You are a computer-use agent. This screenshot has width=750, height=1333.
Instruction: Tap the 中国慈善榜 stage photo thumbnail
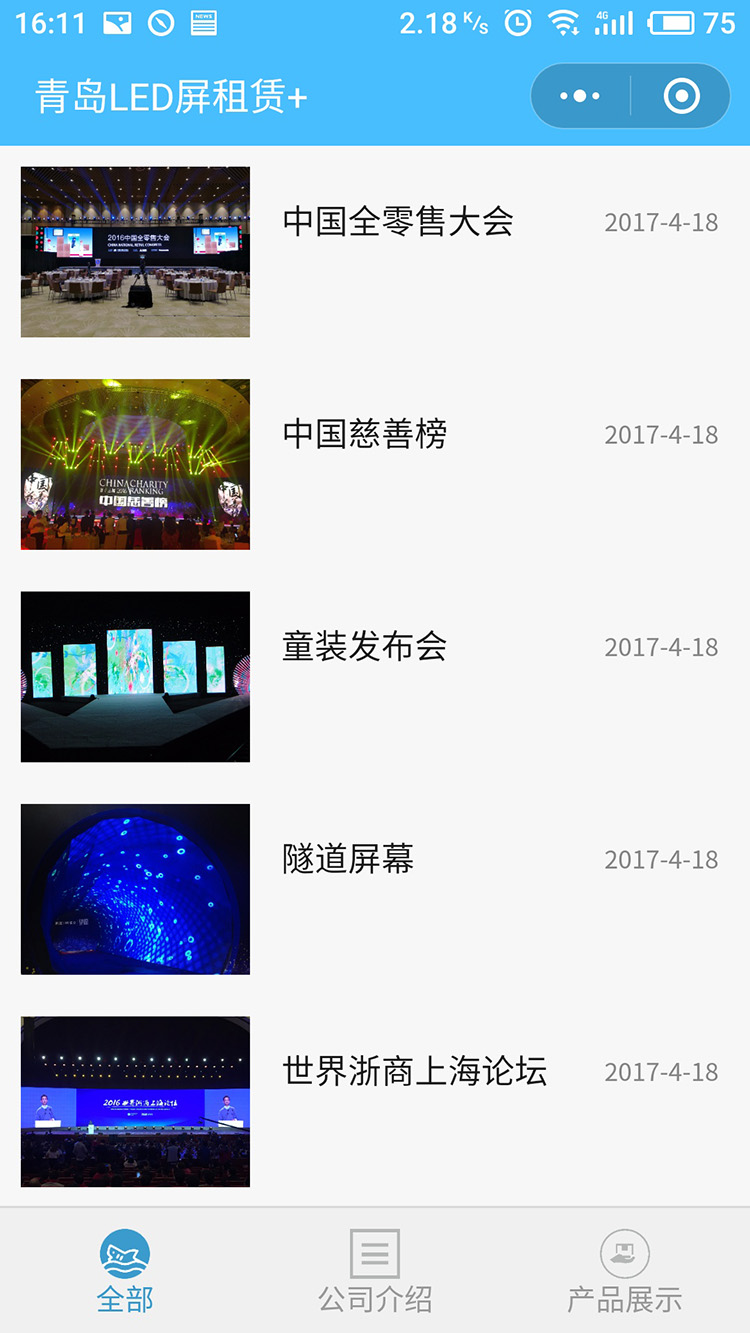[135, 464]
